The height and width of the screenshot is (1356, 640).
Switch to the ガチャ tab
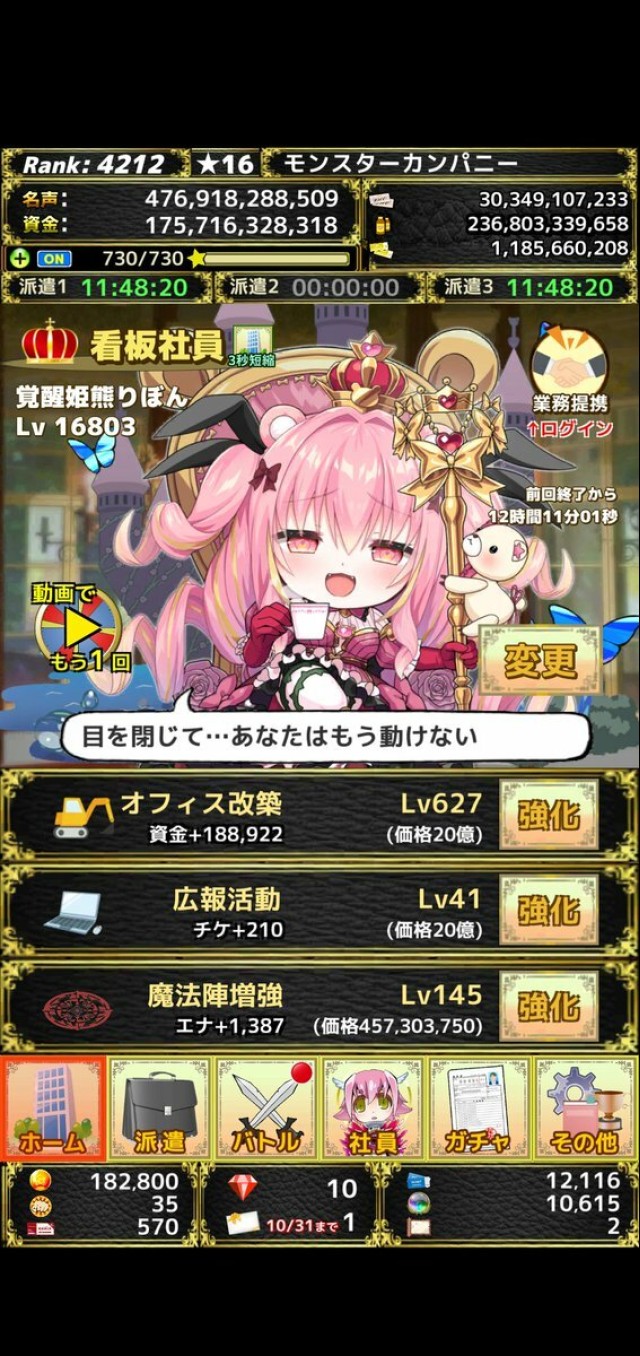pyautogui.click(x=479, y=1108)
